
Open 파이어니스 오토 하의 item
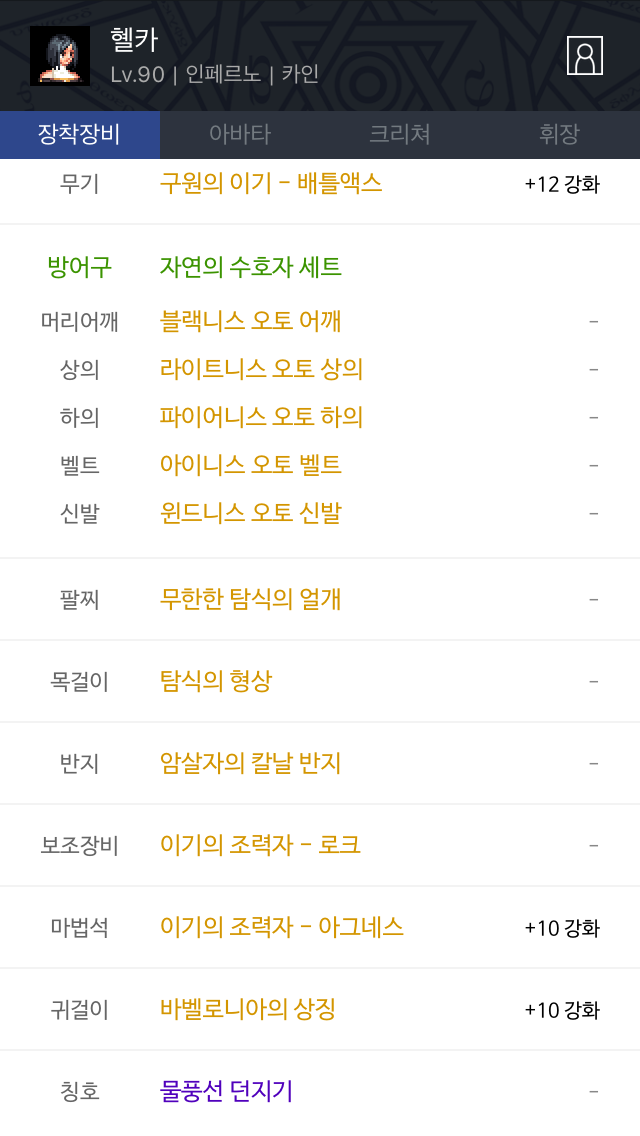tap(262, 417)
